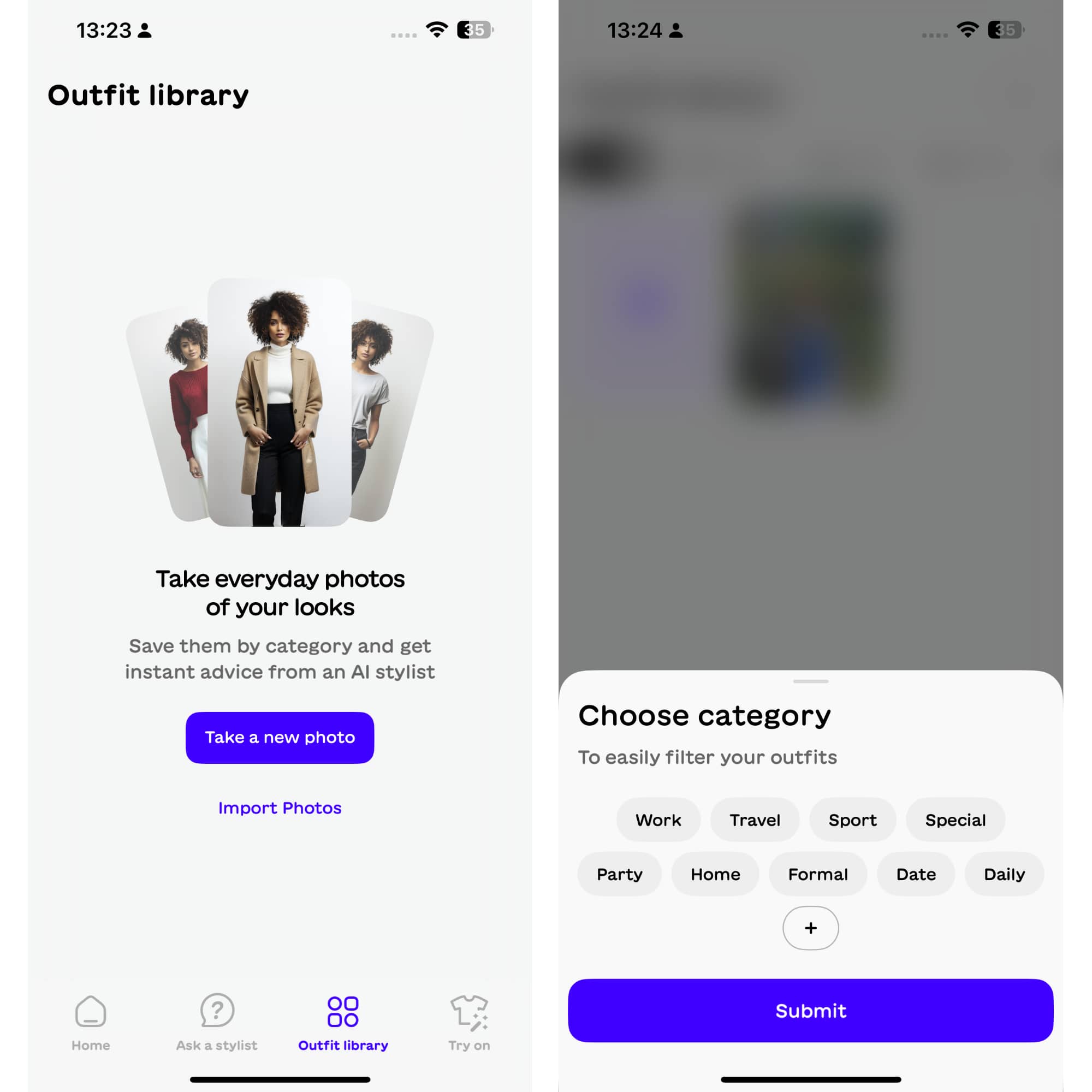Select the Date category chip
The width and height of the screenshot is (1092, 1092).
click(916, 874)
